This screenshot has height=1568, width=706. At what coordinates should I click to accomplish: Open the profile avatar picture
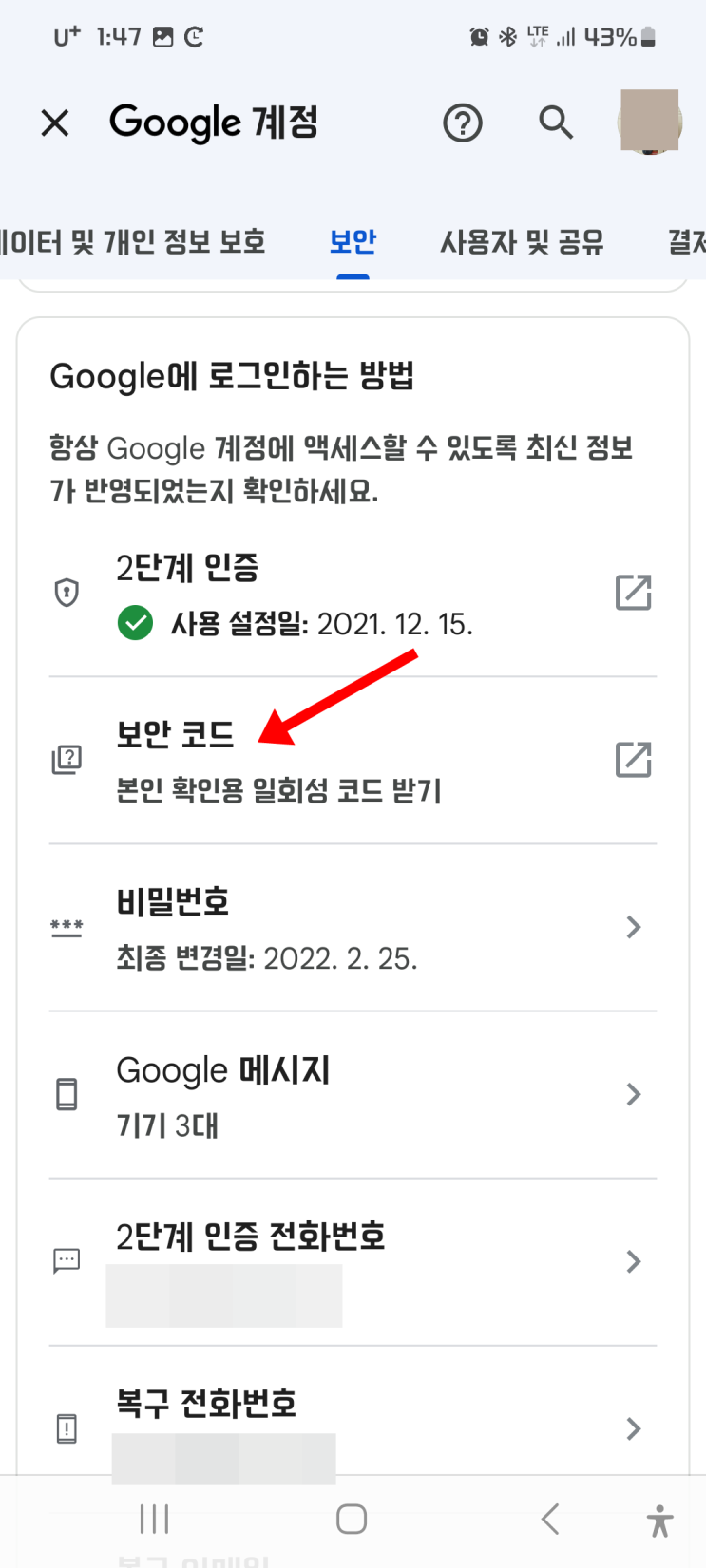tap(649, 123)
